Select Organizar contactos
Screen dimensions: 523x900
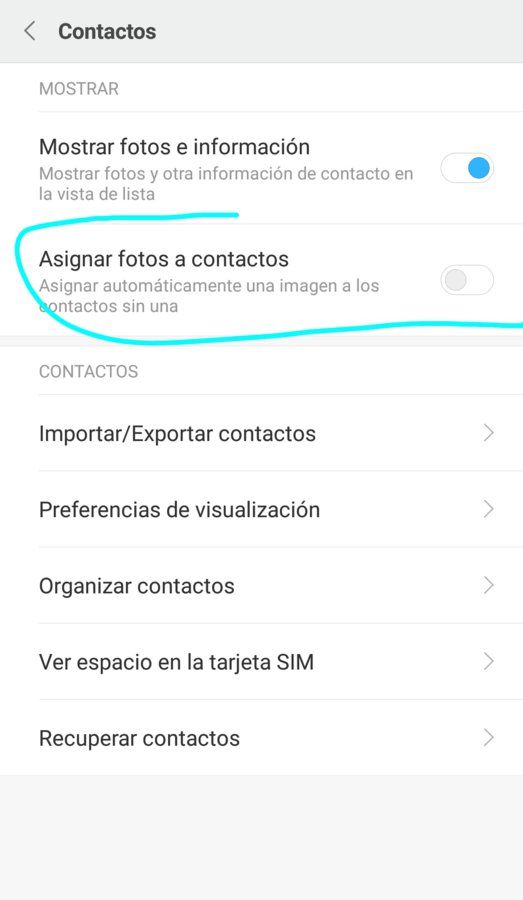click(261, 585)
